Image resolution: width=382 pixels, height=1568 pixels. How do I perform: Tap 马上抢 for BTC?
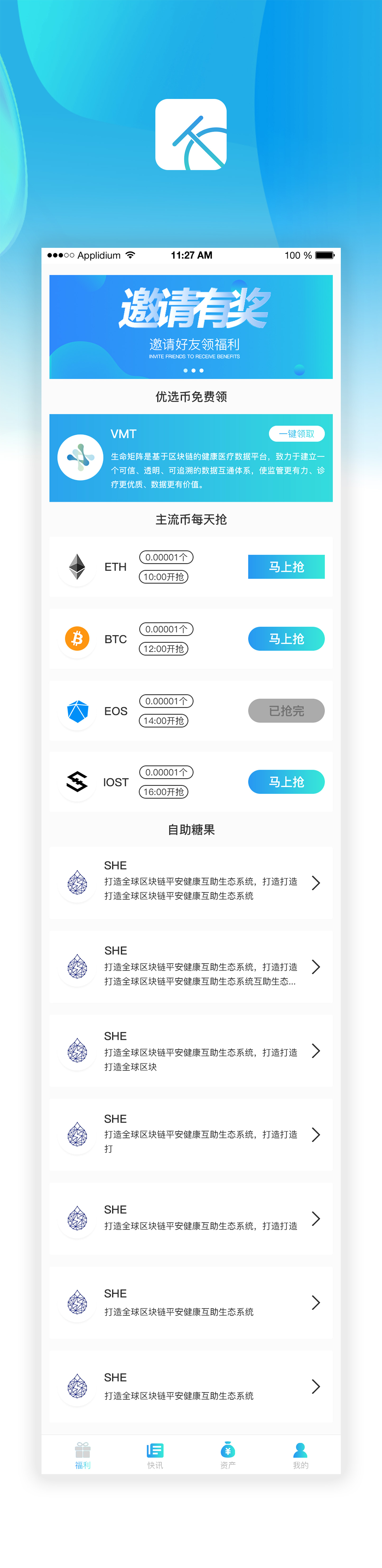286,639
